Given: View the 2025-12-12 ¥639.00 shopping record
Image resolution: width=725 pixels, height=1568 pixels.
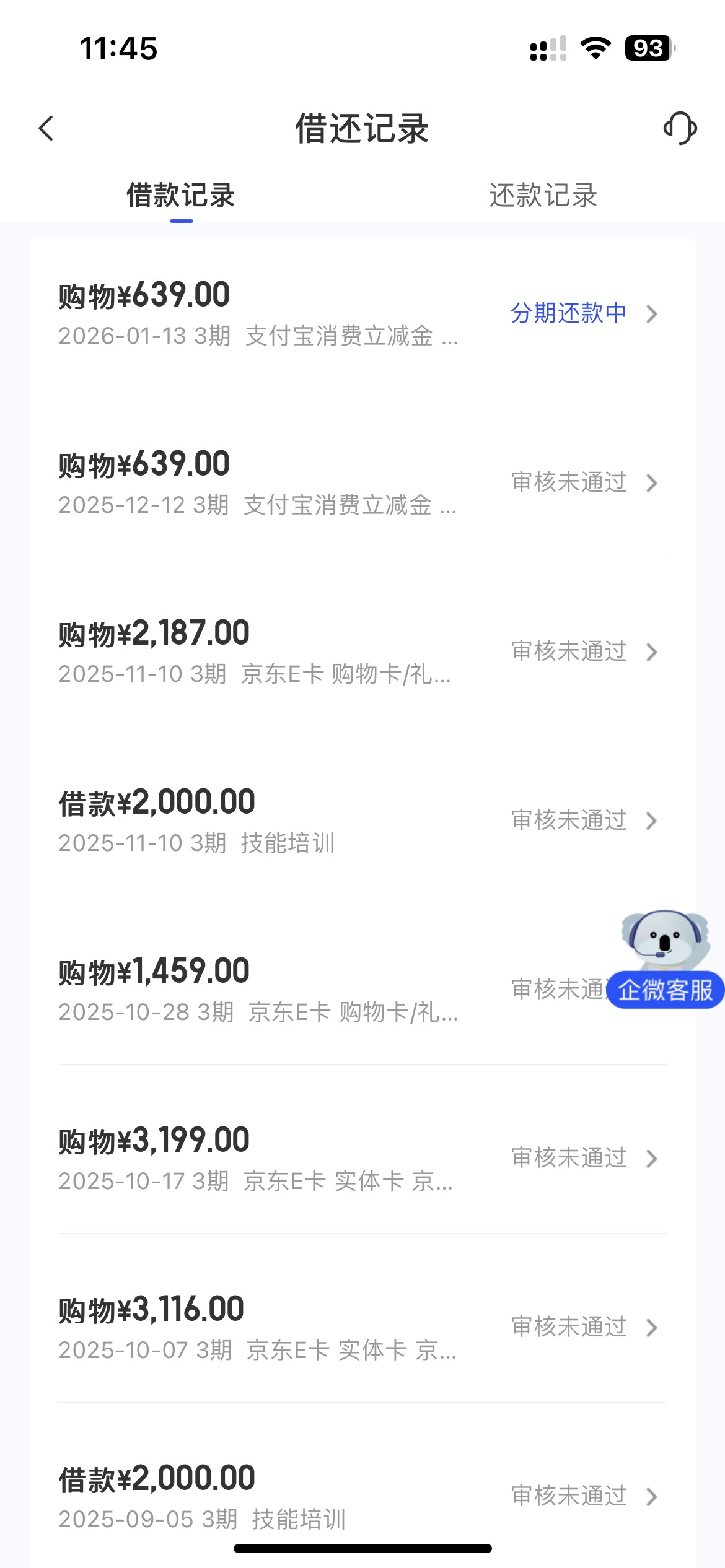Looking at the screenshot, I should pos(362,483).
